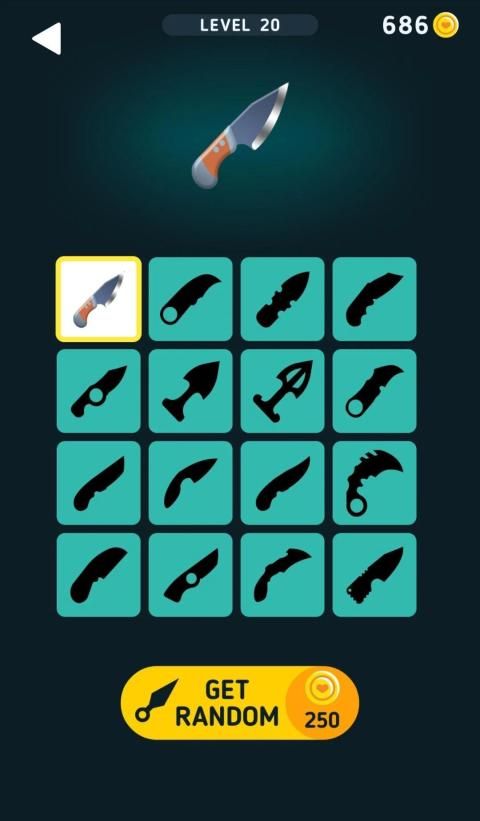
Task: Buy a random knife for 250 coins
Action: tap(240, 703)
